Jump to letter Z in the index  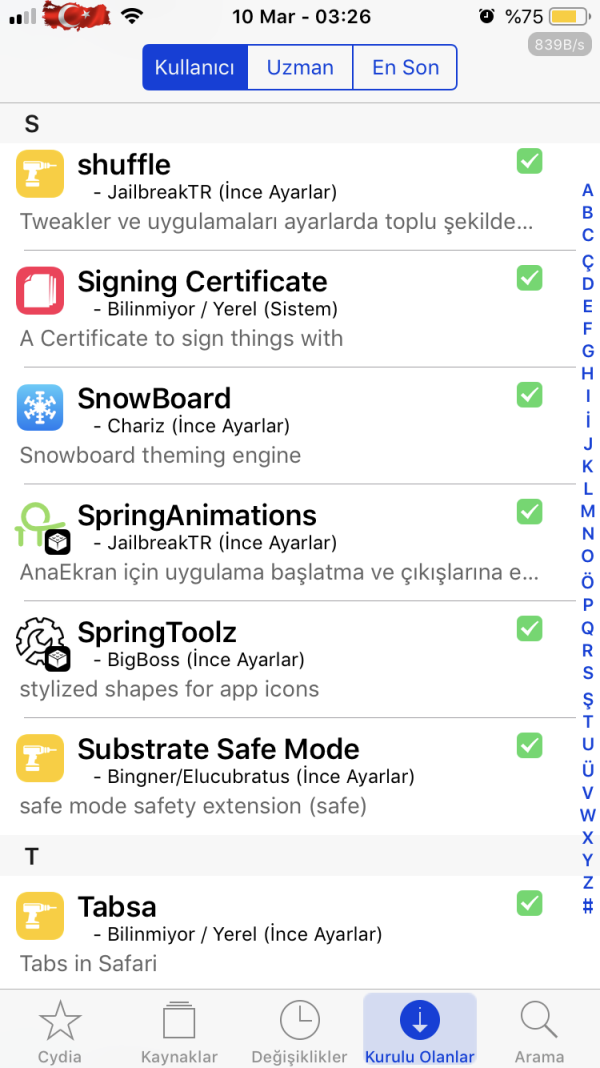pos(588,883)
